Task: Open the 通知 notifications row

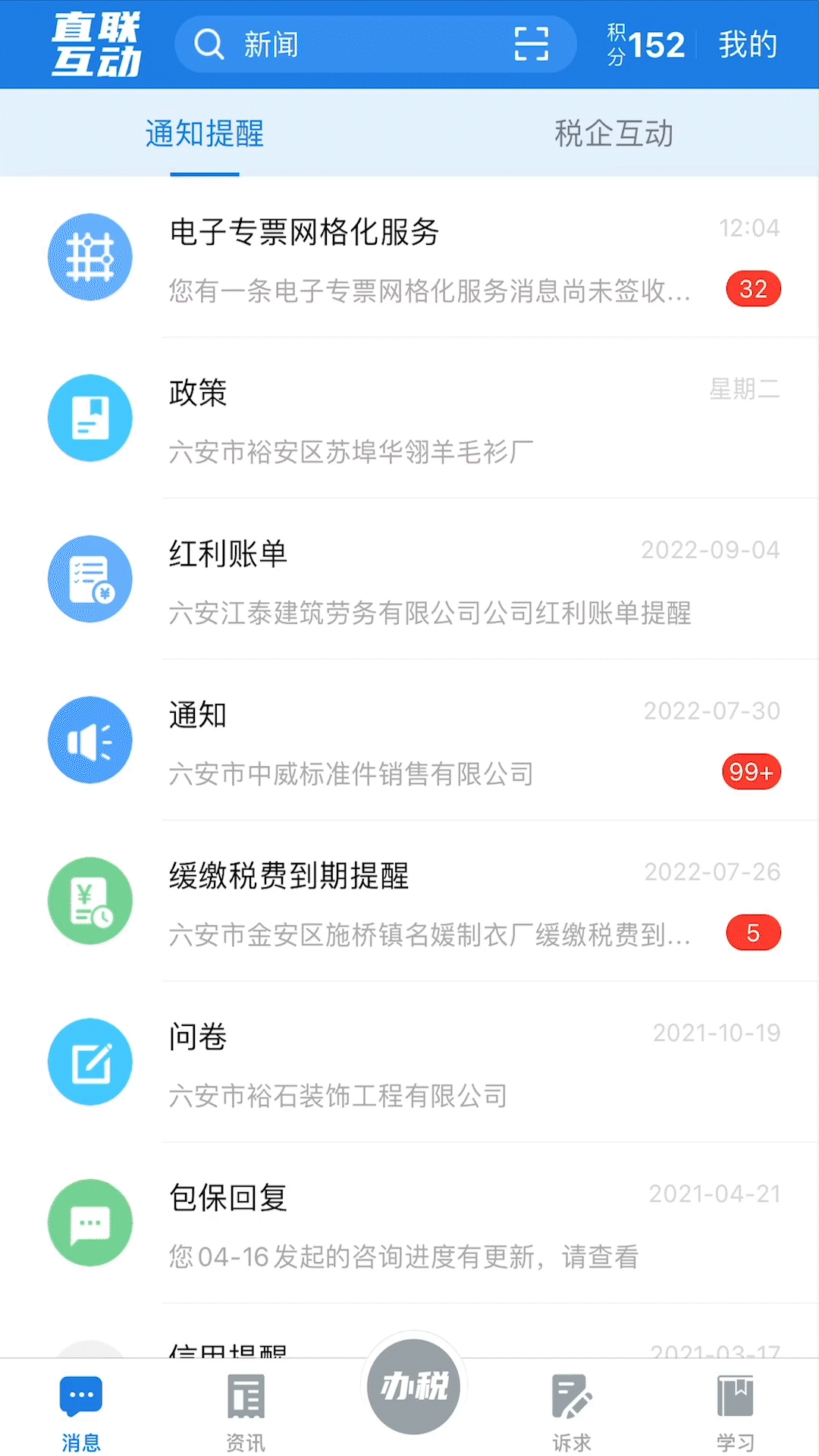Action: (x=409, y=740)
